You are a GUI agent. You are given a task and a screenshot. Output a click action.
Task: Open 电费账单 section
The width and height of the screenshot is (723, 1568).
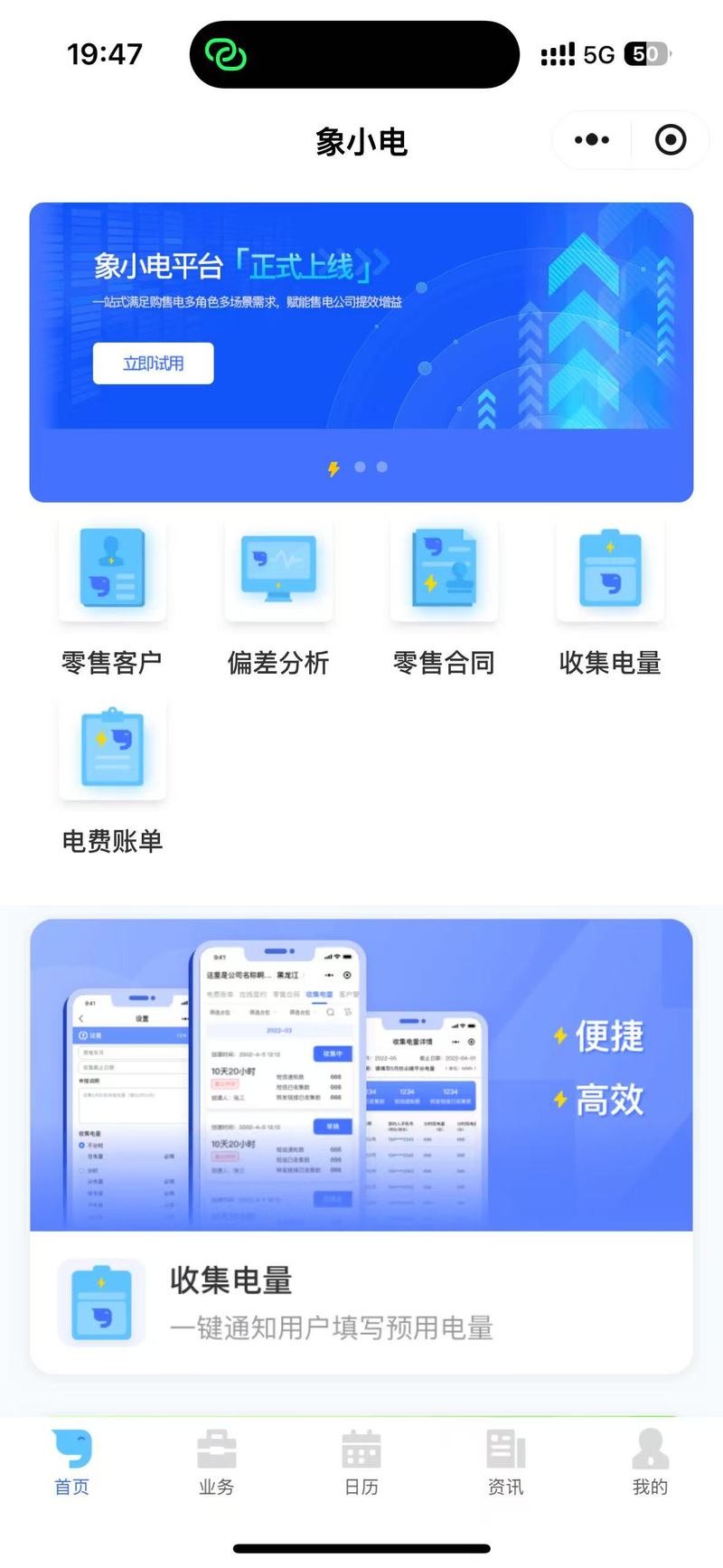pyautogui.click(x=112, y=777)
